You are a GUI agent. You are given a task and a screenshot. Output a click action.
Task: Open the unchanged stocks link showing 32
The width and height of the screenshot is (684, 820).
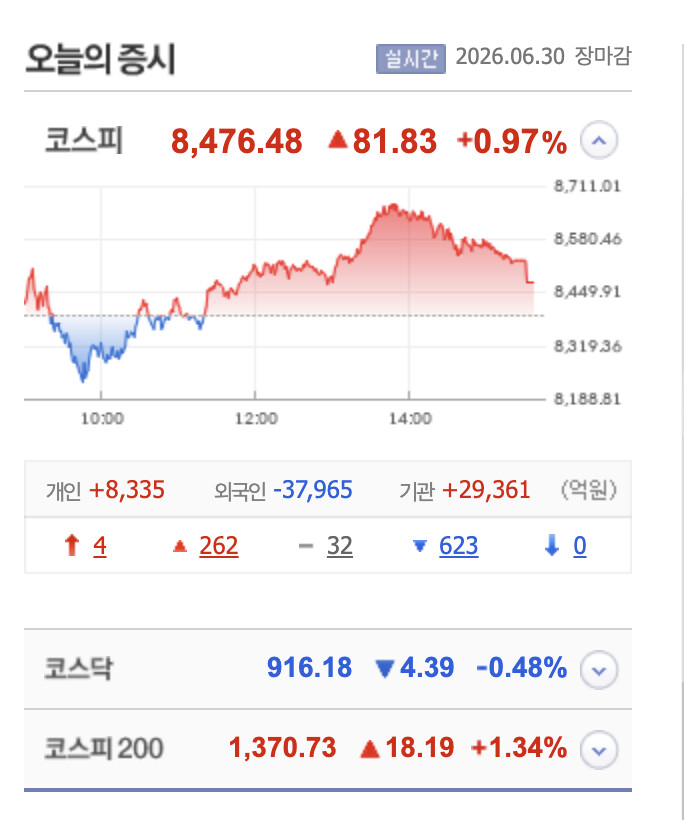click(339, 546)
